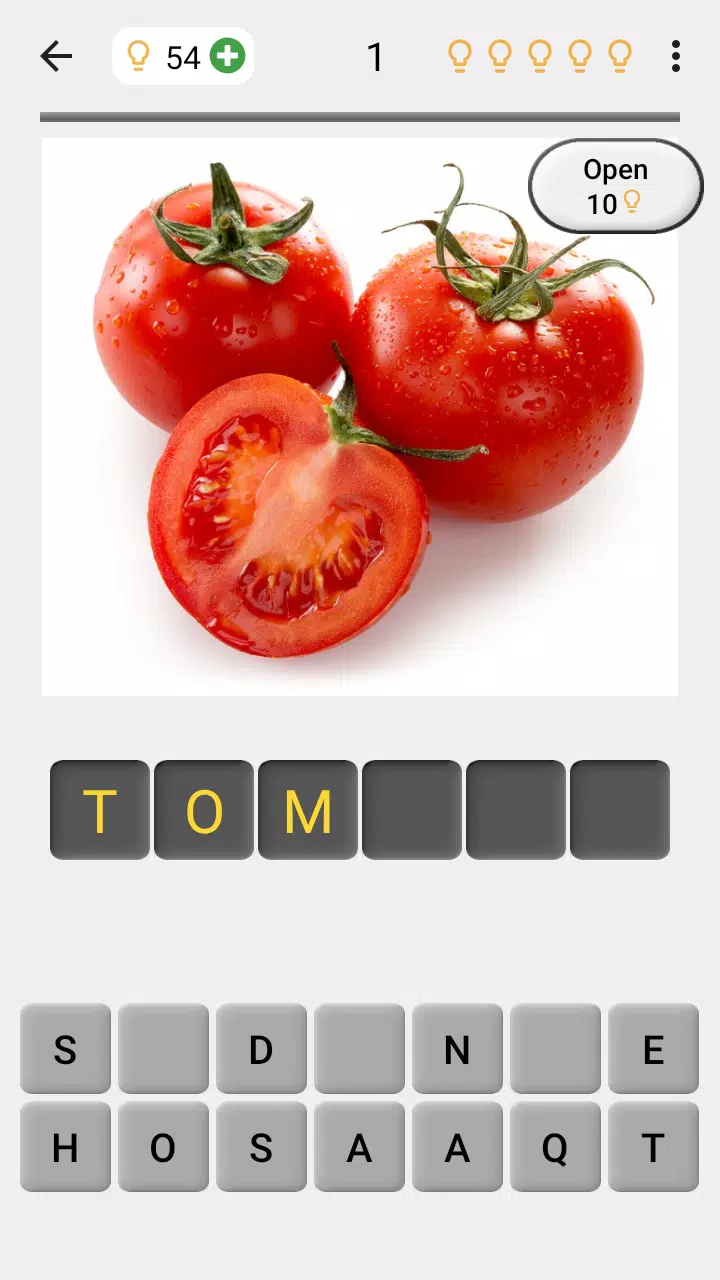Use the second lightbulb hint icon

click(x=500, y=56)
